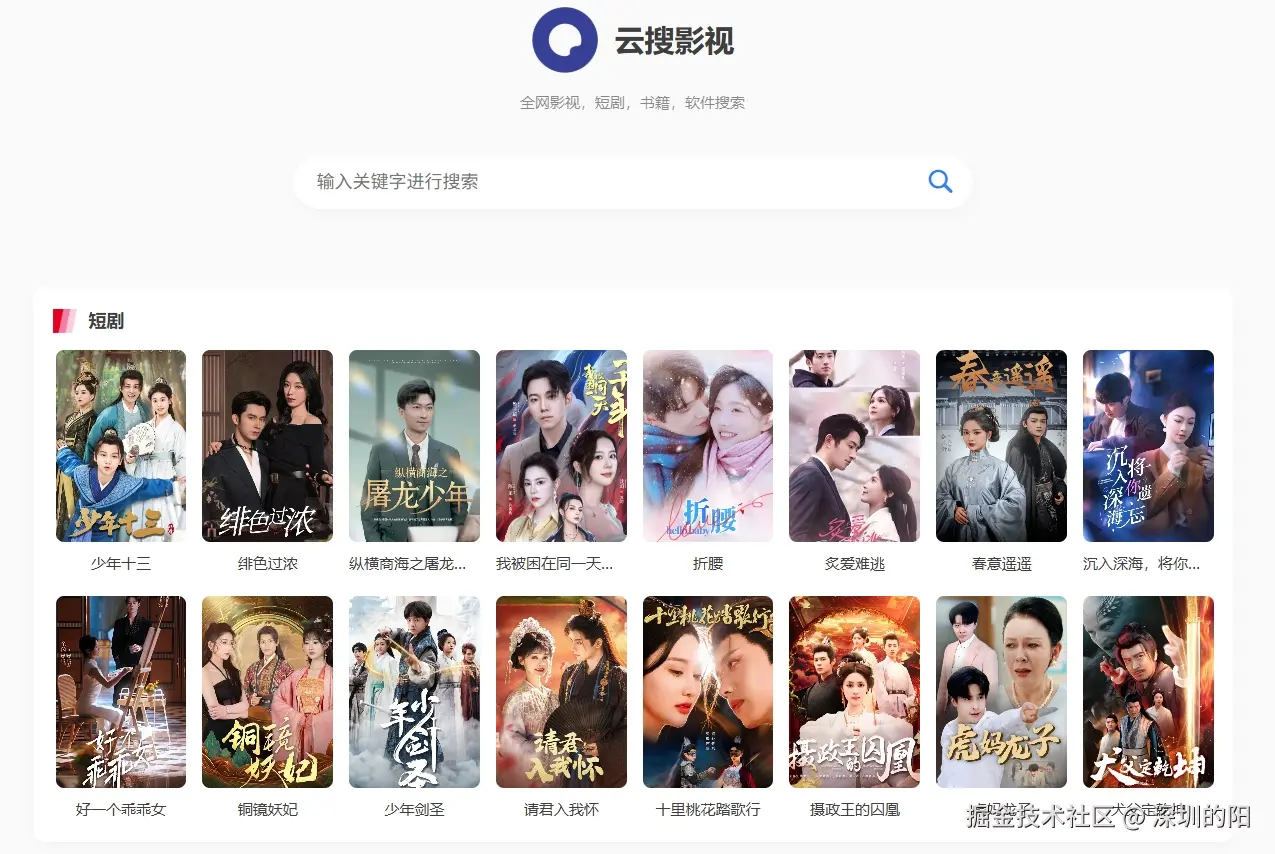Open the drama 春意遥遥
The image size is (1275, 854).
pos(1001,446)
